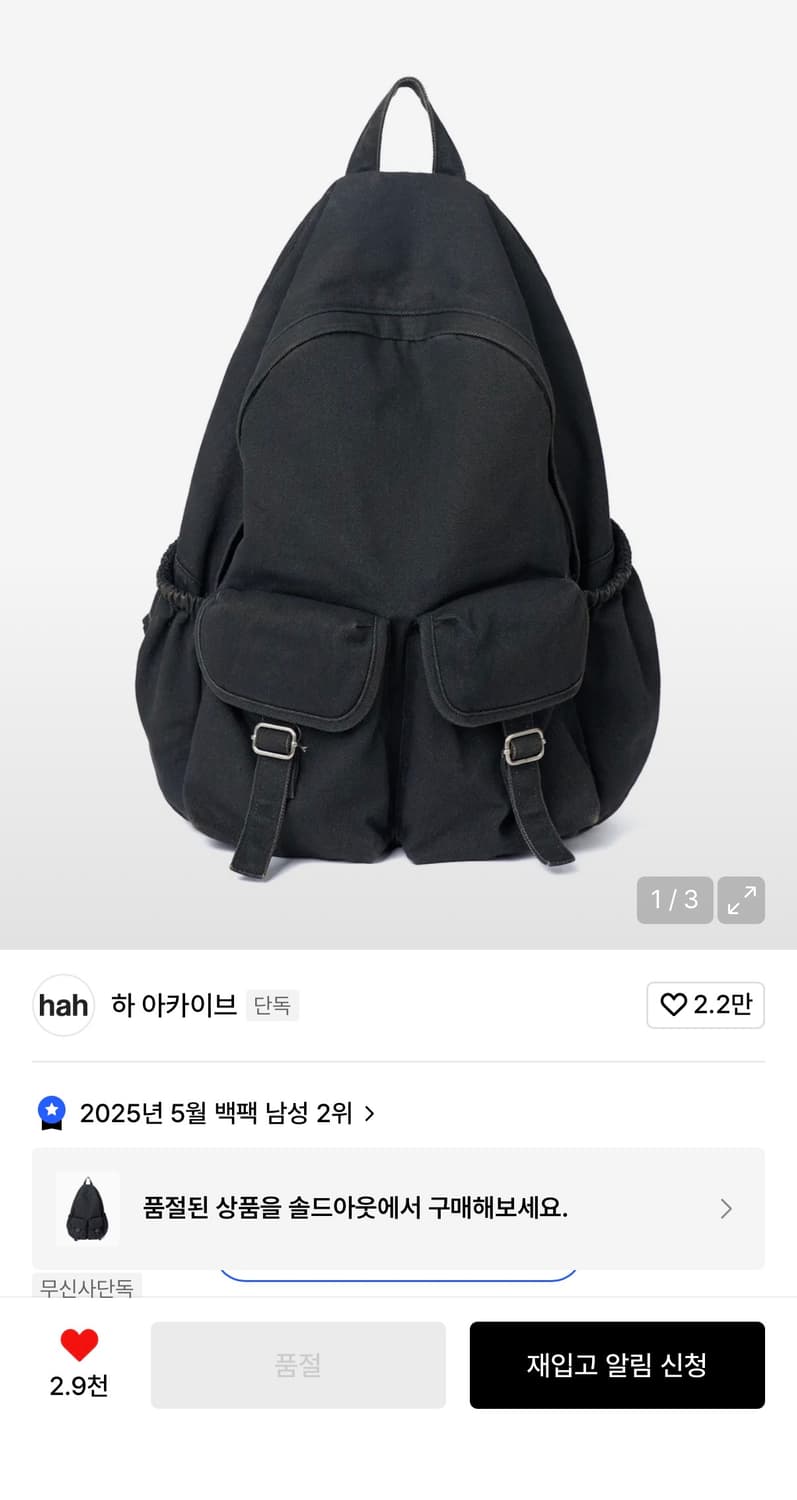Click the grayed-out 품절 button
Screen dimensions: 797x1500
coord(298,1365)
